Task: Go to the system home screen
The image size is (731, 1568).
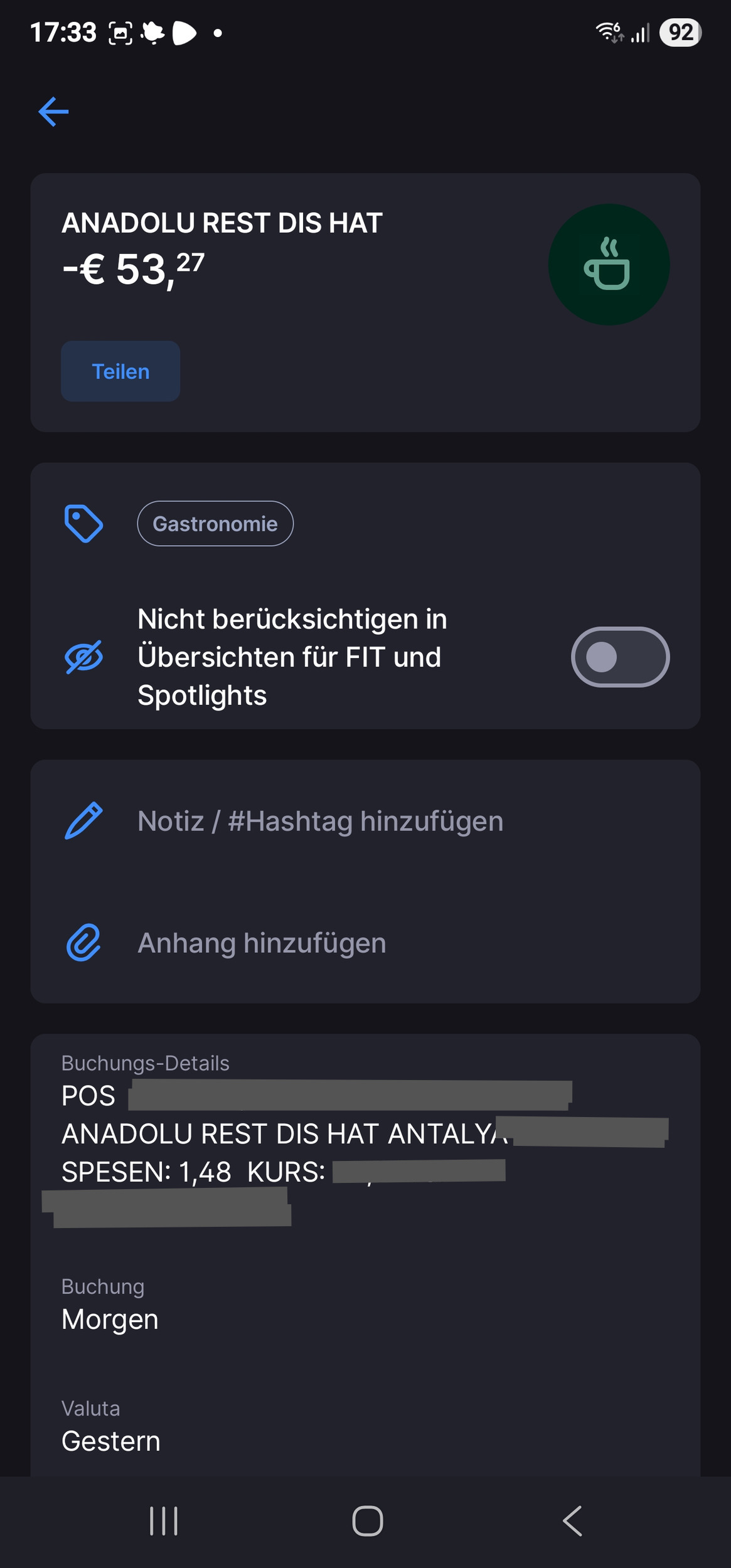Action: coord(368,1521)
